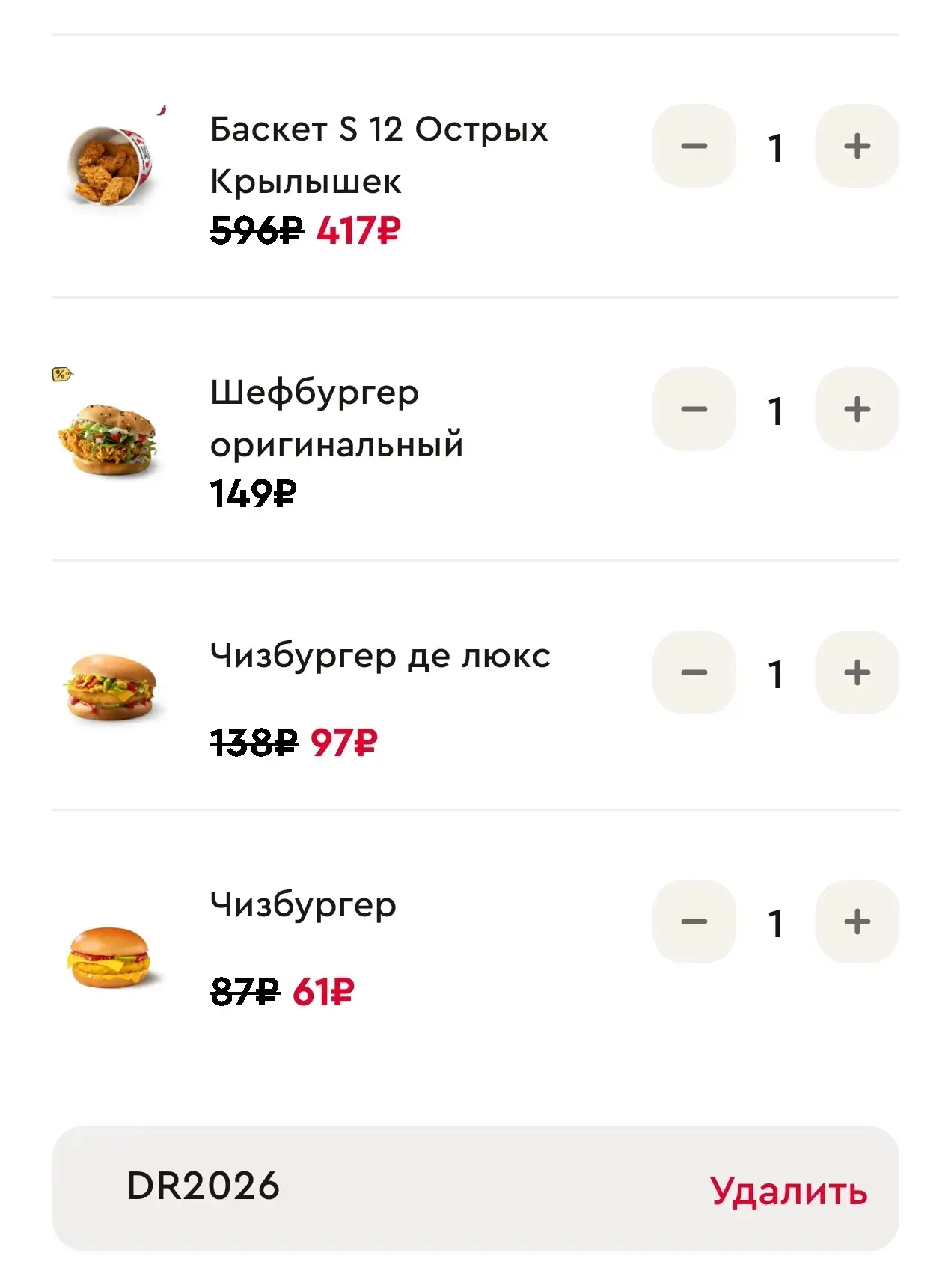
Task: Delete promo code DR2026 with Удалить
Action: tap(788, 1190)
